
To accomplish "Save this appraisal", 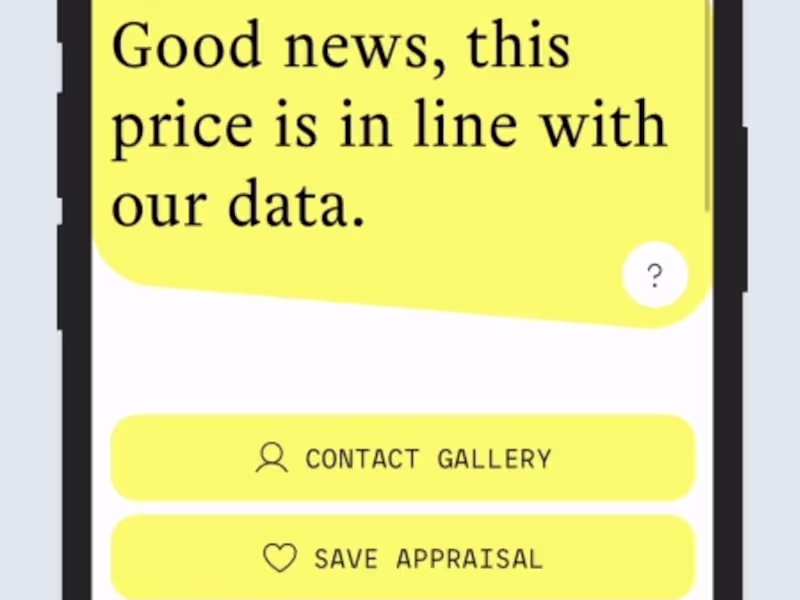I will 402,558.
